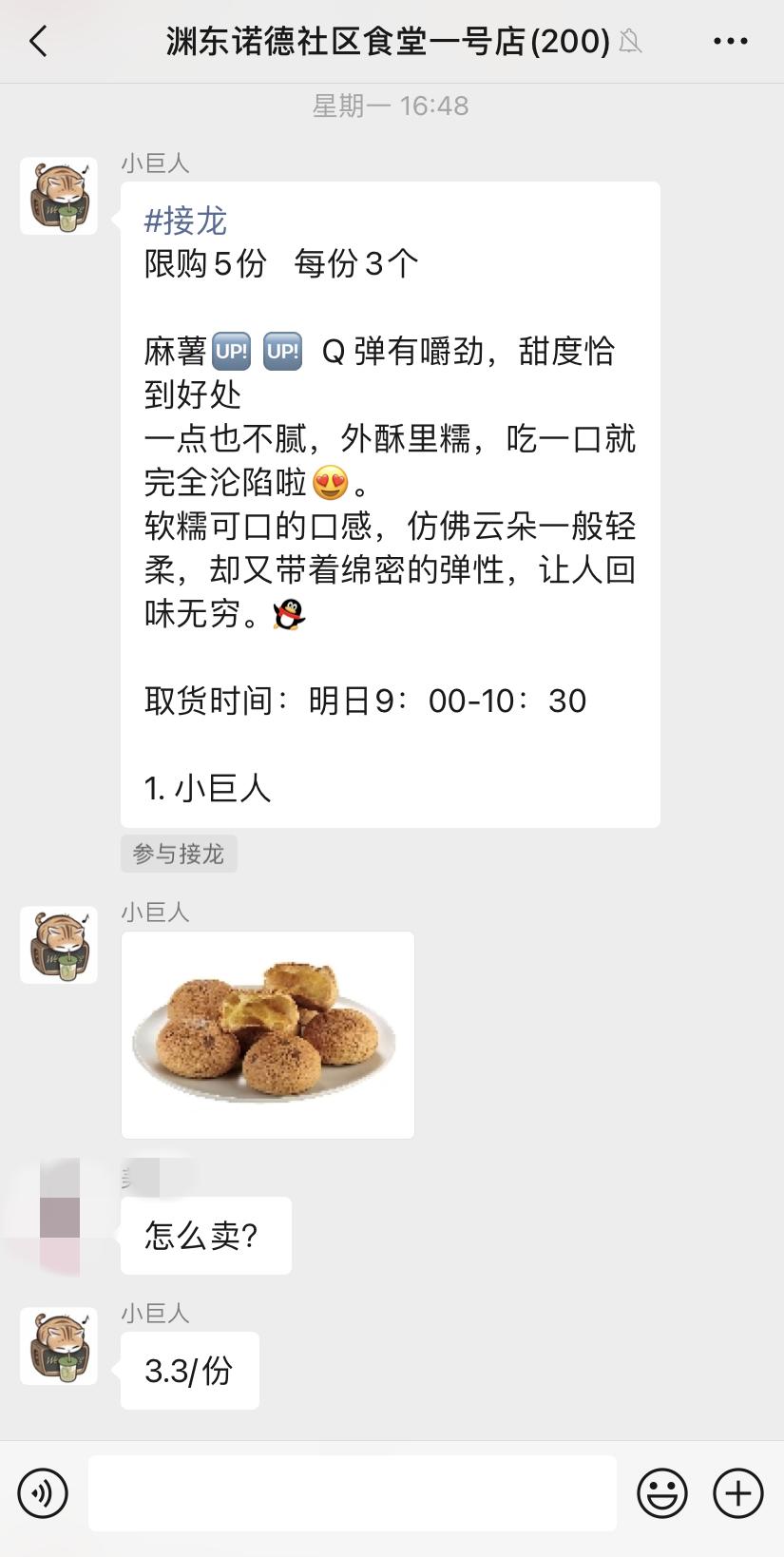Focus the message text field
Viewport: 784px width, 1557px height.
click(x=352, y=1492)
